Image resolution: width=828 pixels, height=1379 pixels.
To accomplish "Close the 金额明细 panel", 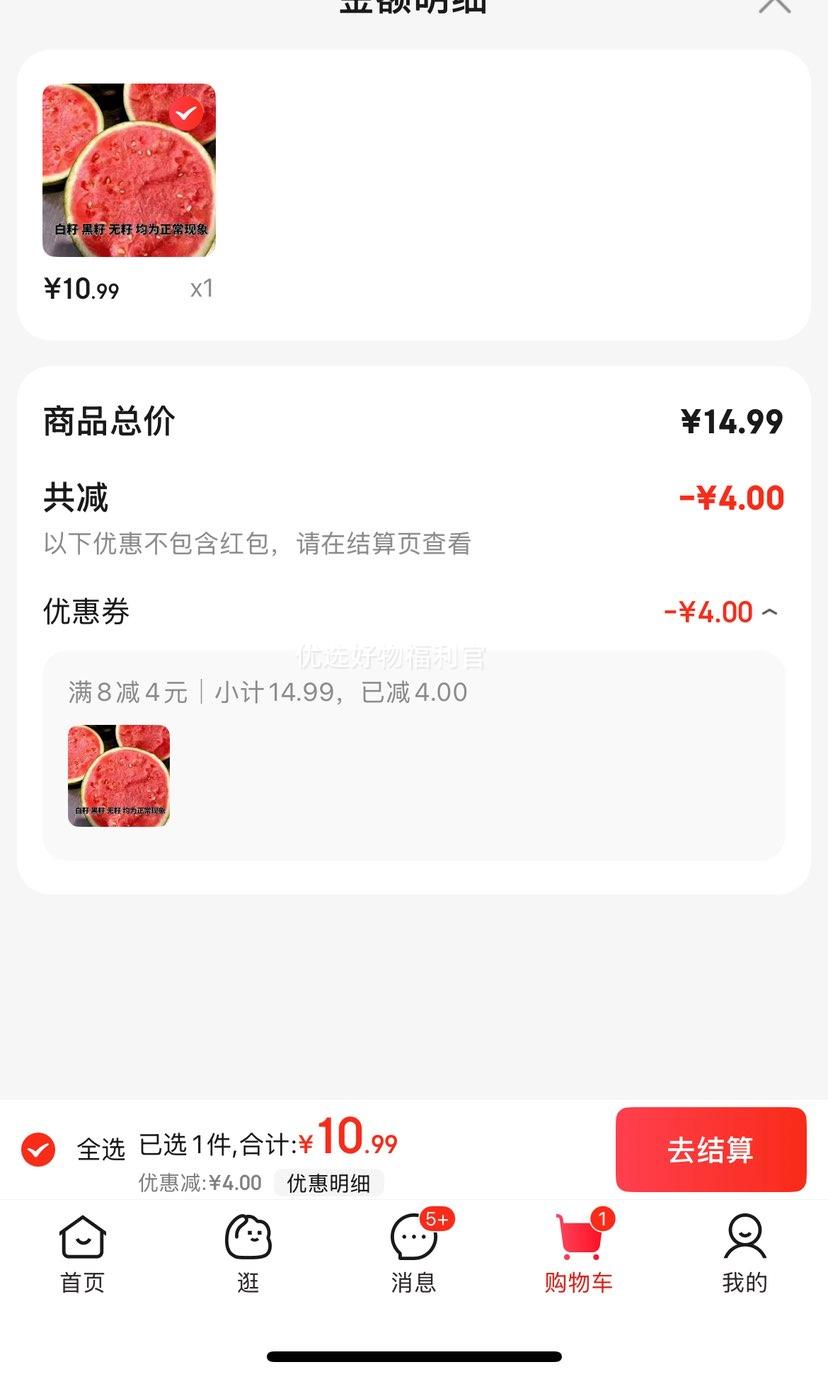I will click(x=774, y=5).
